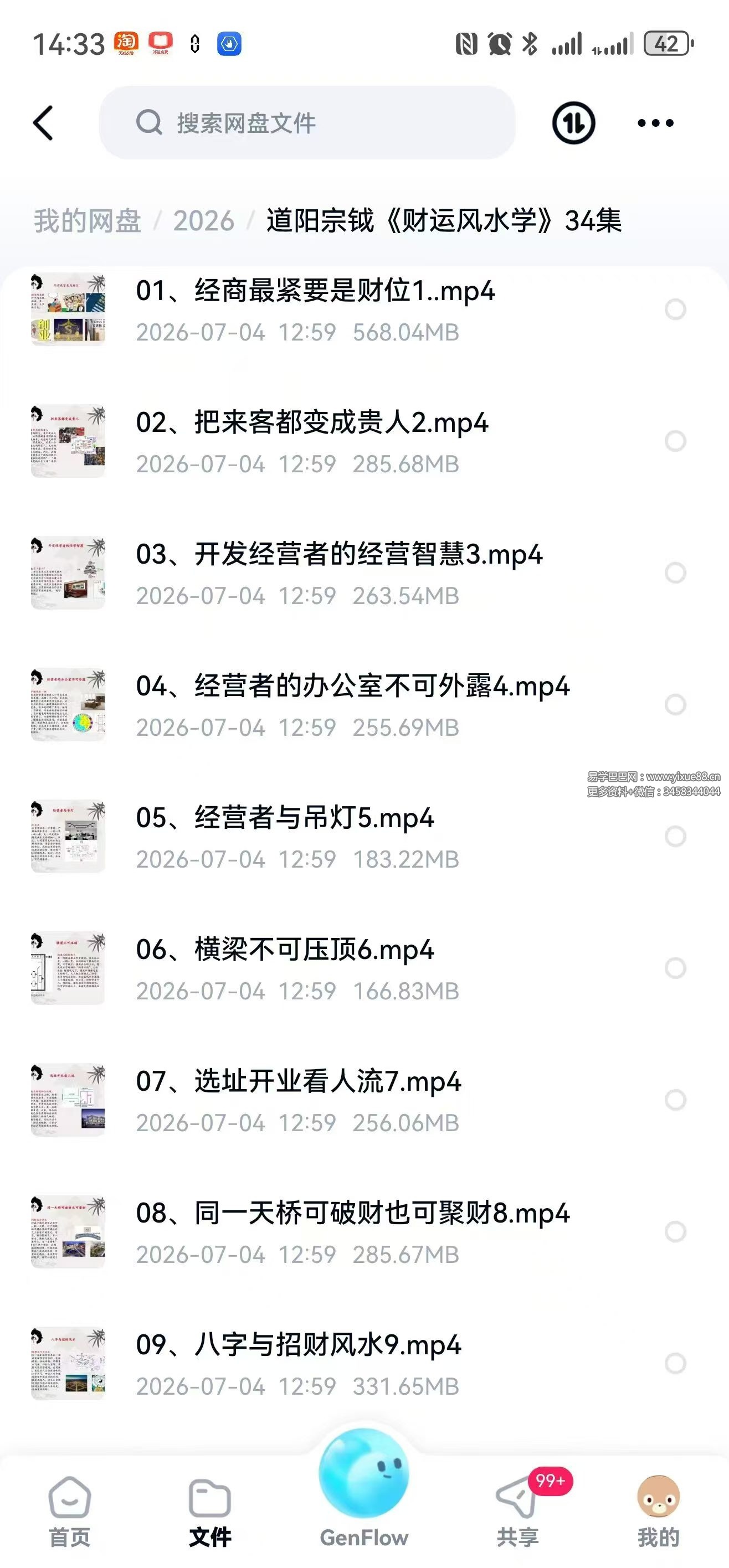
Task: Select the checkbox for 04、经营者的办公室不可外露4.mp4
Action: (675, 705)
